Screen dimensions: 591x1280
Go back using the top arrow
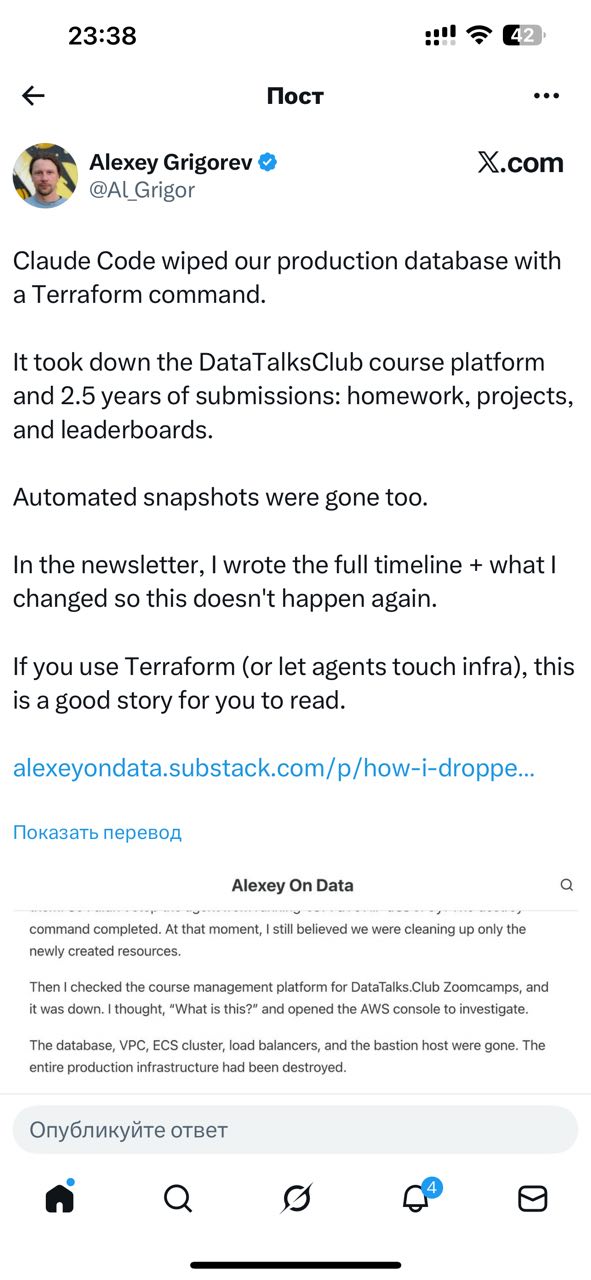tap(33, 96)
